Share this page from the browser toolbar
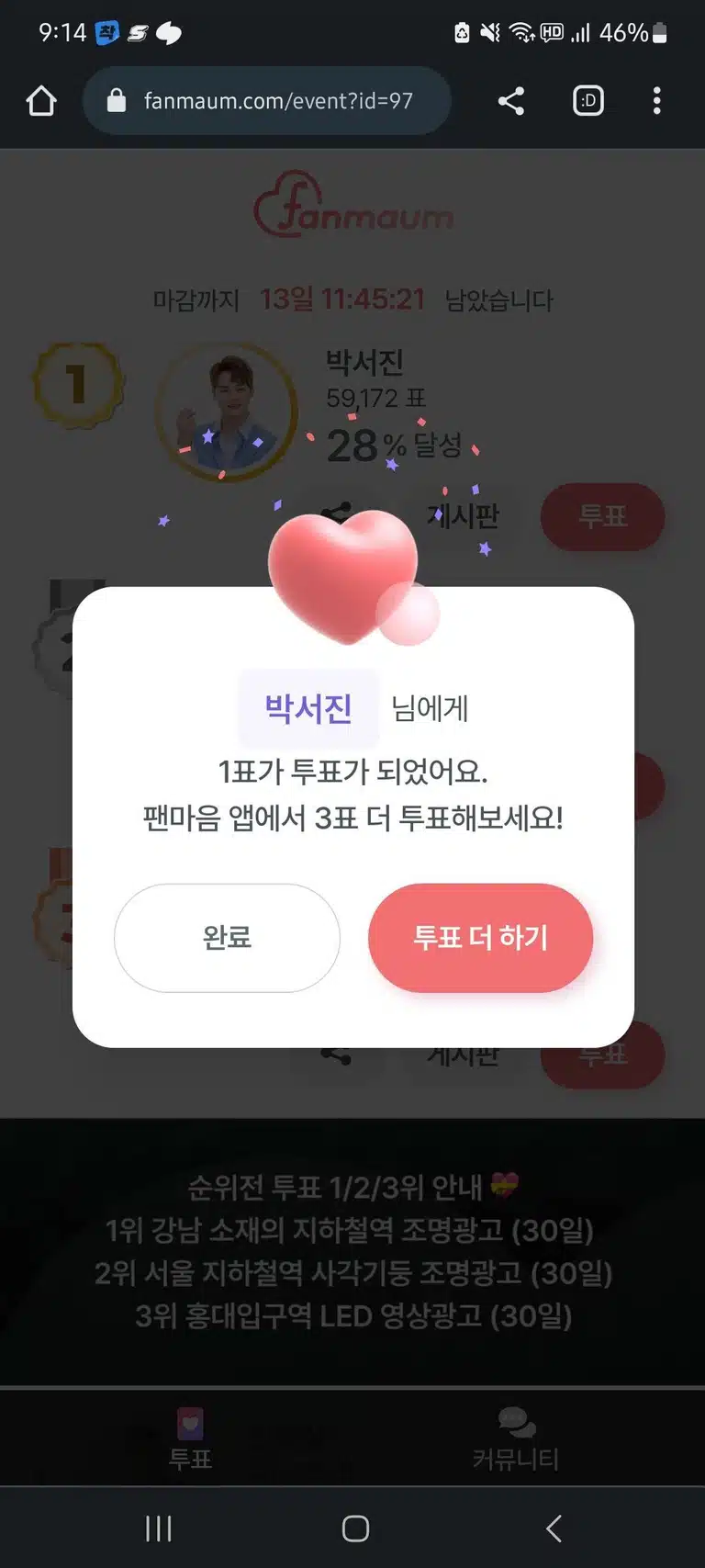 coord(511,101)
